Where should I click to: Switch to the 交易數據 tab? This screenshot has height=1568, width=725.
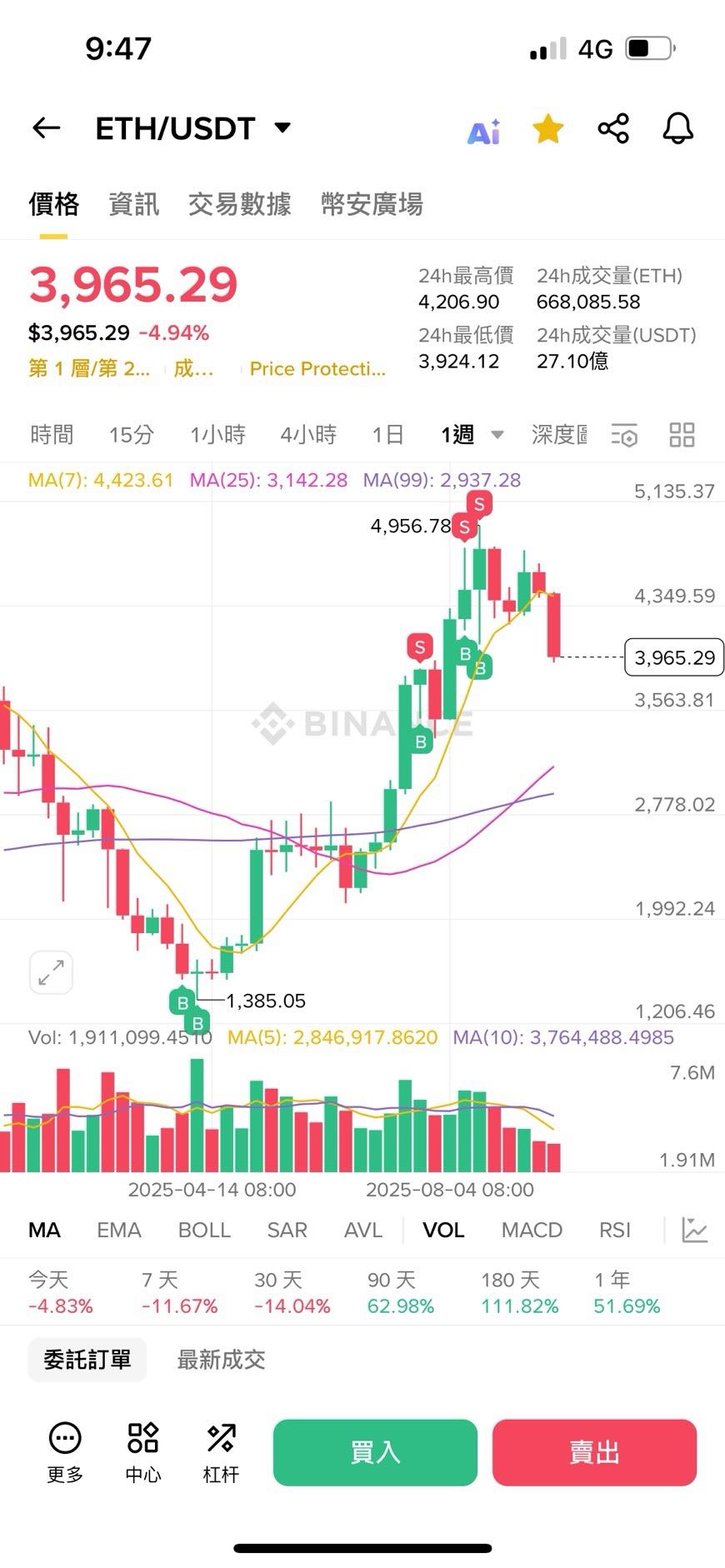point(239,205)
